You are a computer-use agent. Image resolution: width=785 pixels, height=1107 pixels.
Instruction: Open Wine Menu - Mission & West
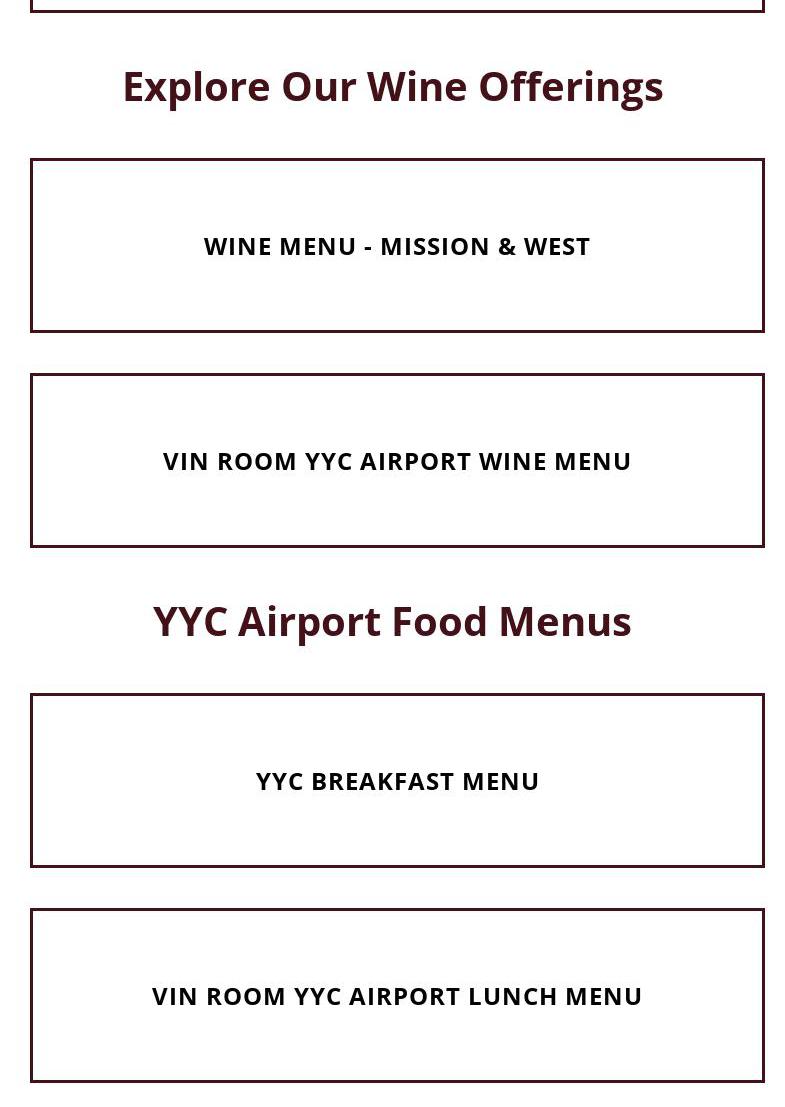[397, 246]
